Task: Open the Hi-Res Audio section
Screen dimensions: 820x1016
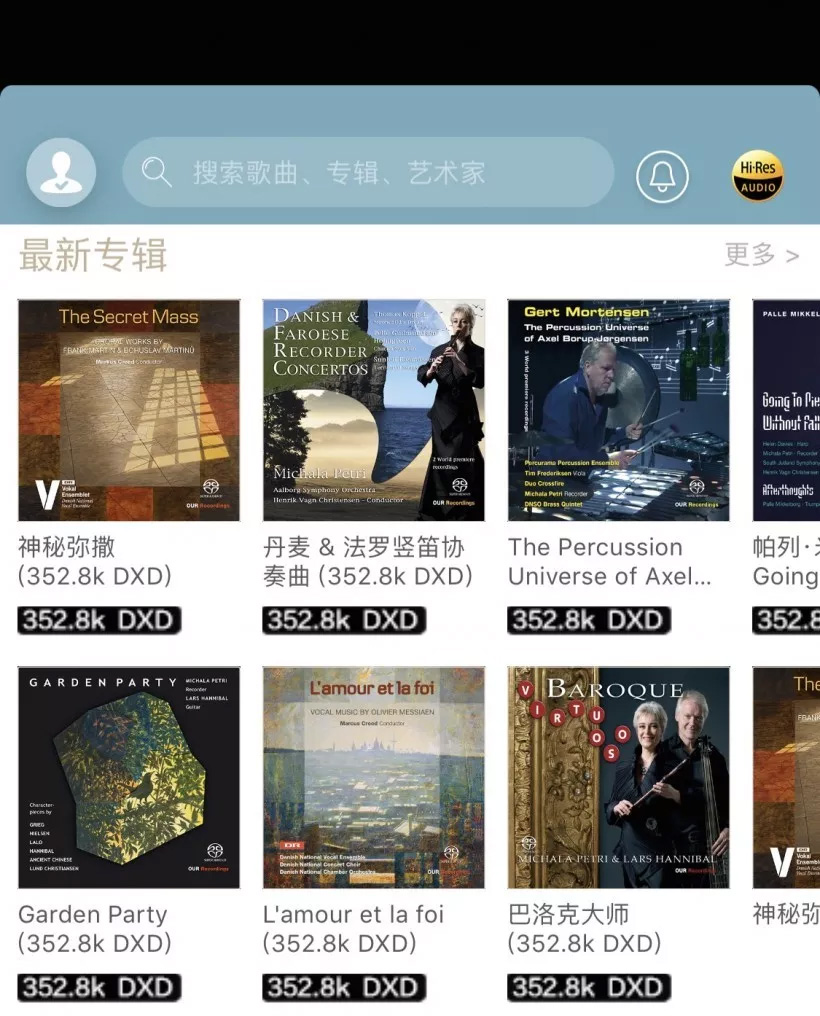Action: pos(757,176)
